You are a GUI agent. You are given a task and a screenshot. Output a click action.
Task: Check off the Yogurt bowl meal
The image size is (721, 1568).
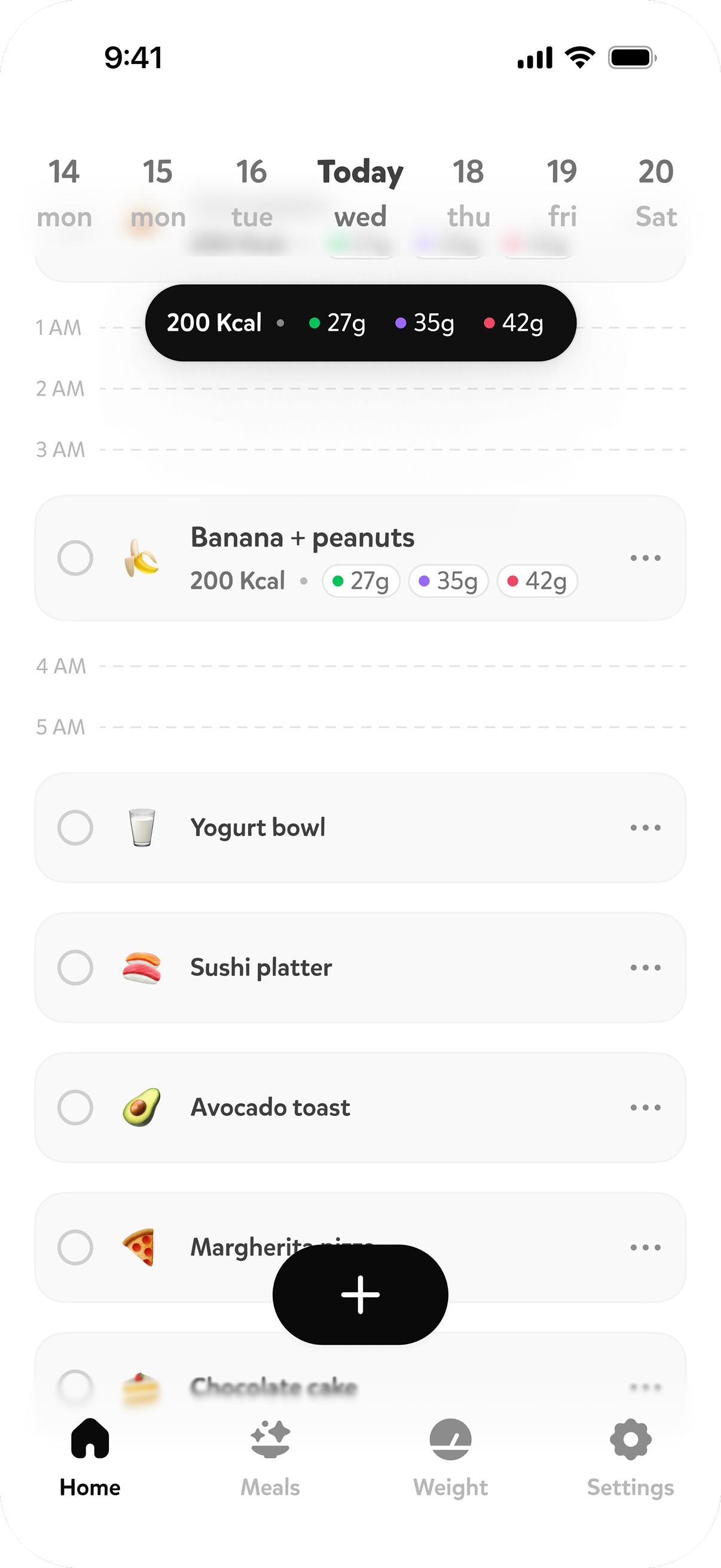(x=75, y=827)
